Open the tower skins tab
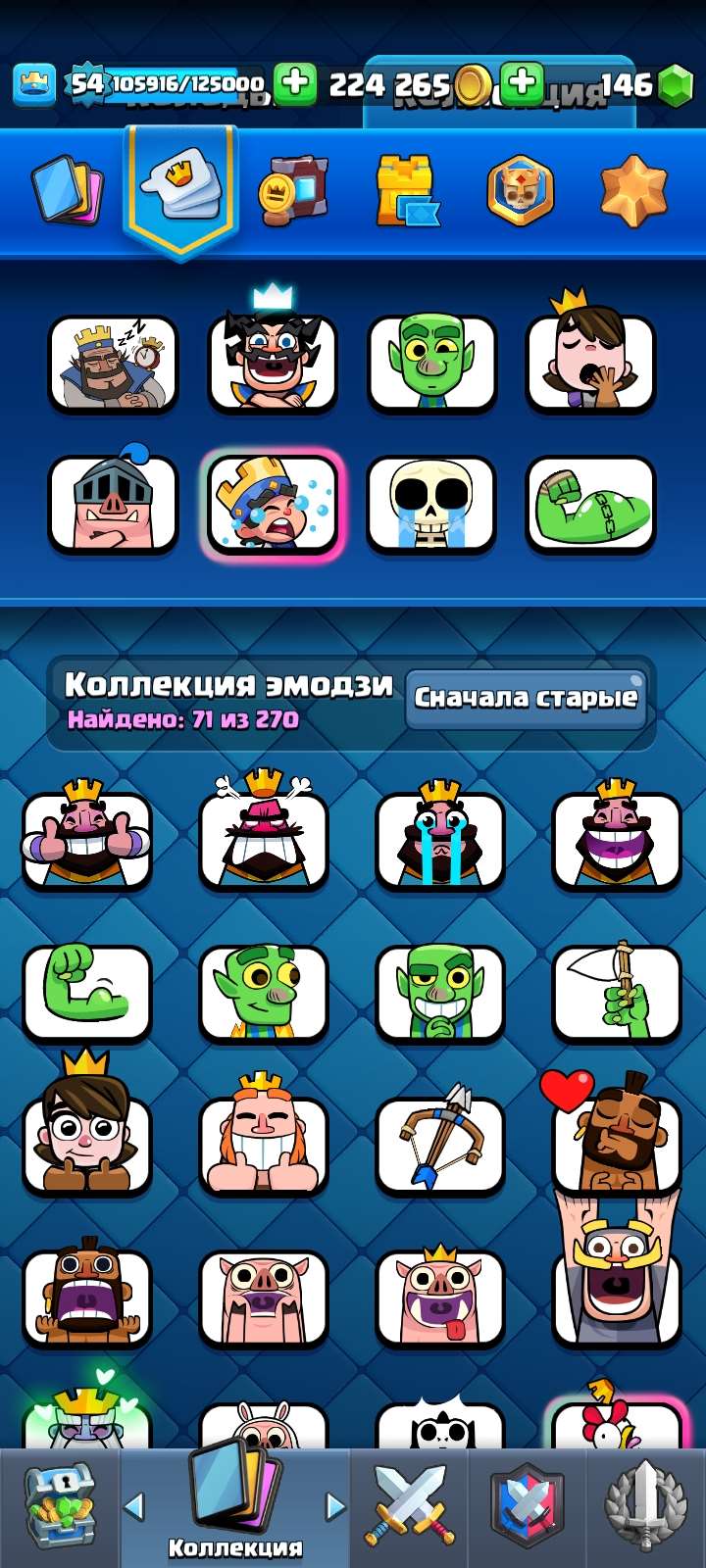Image resolution: width=706 pixels, height=1568 pixels. [407, 190]
